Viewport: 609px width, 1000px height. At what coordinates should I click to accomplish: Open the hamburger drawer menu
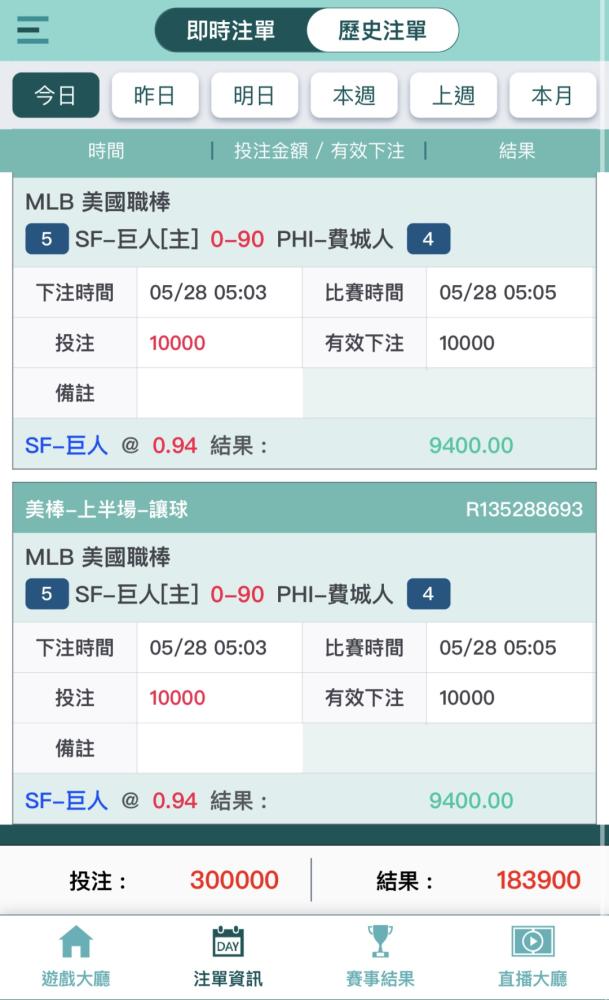33,30
